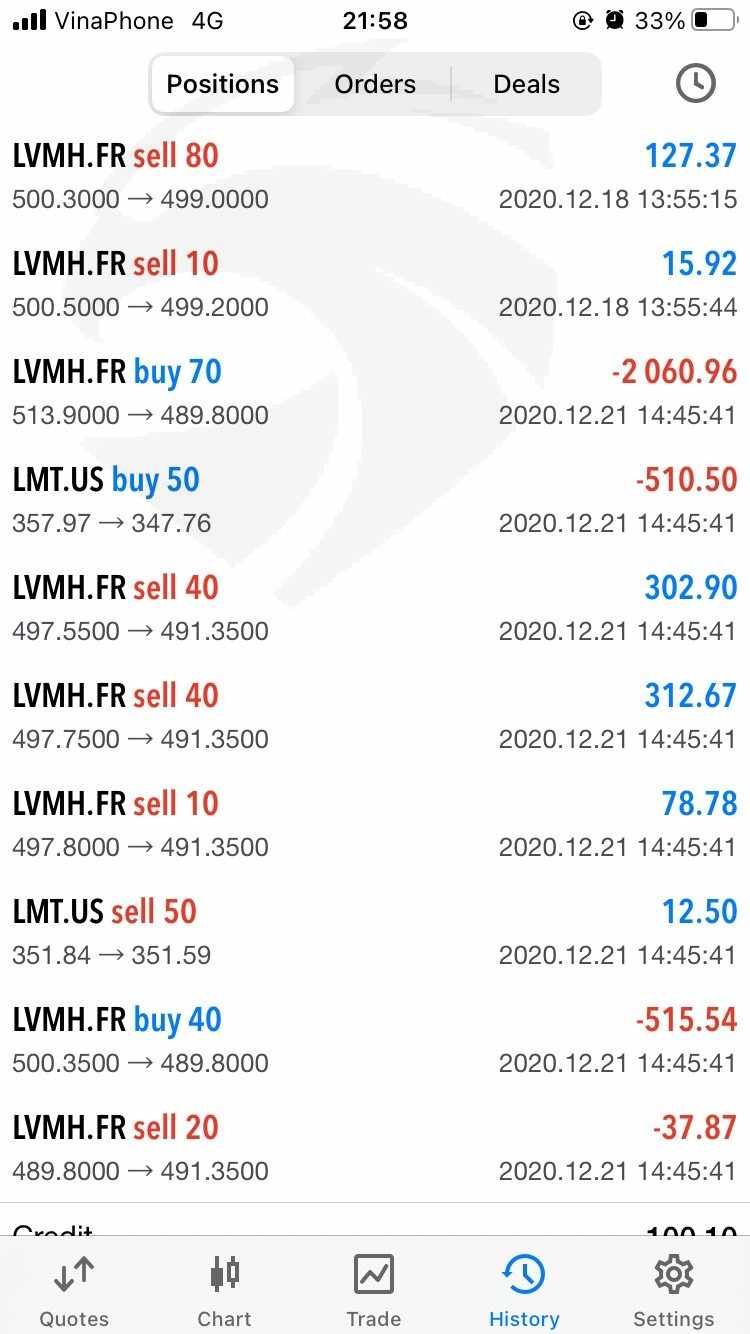Open the LVMH.FR sell 80 position

pyautogui.click(x=375, y=175)
